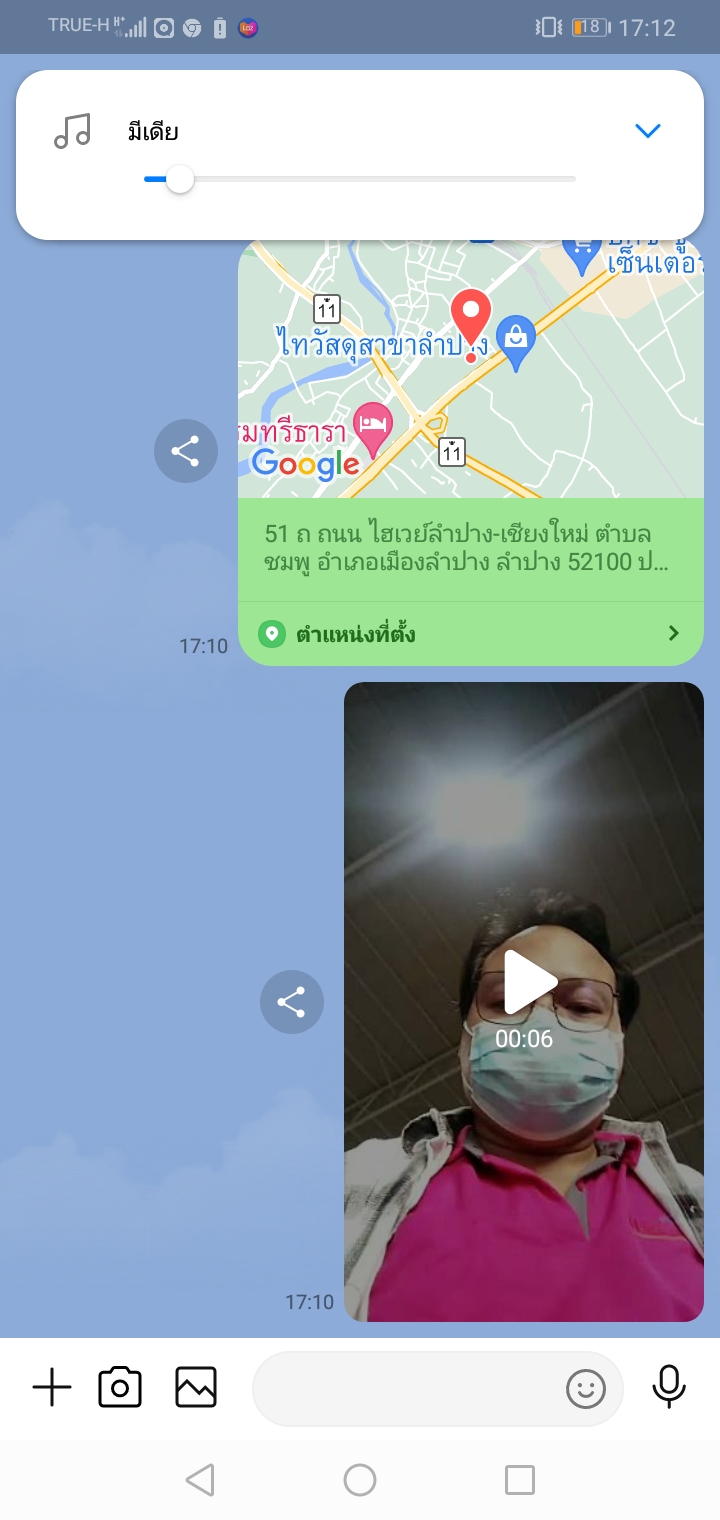This screenshot has width=720, height=1520.
Task: Return to the home screen
Action: [x=360, y=1480]
